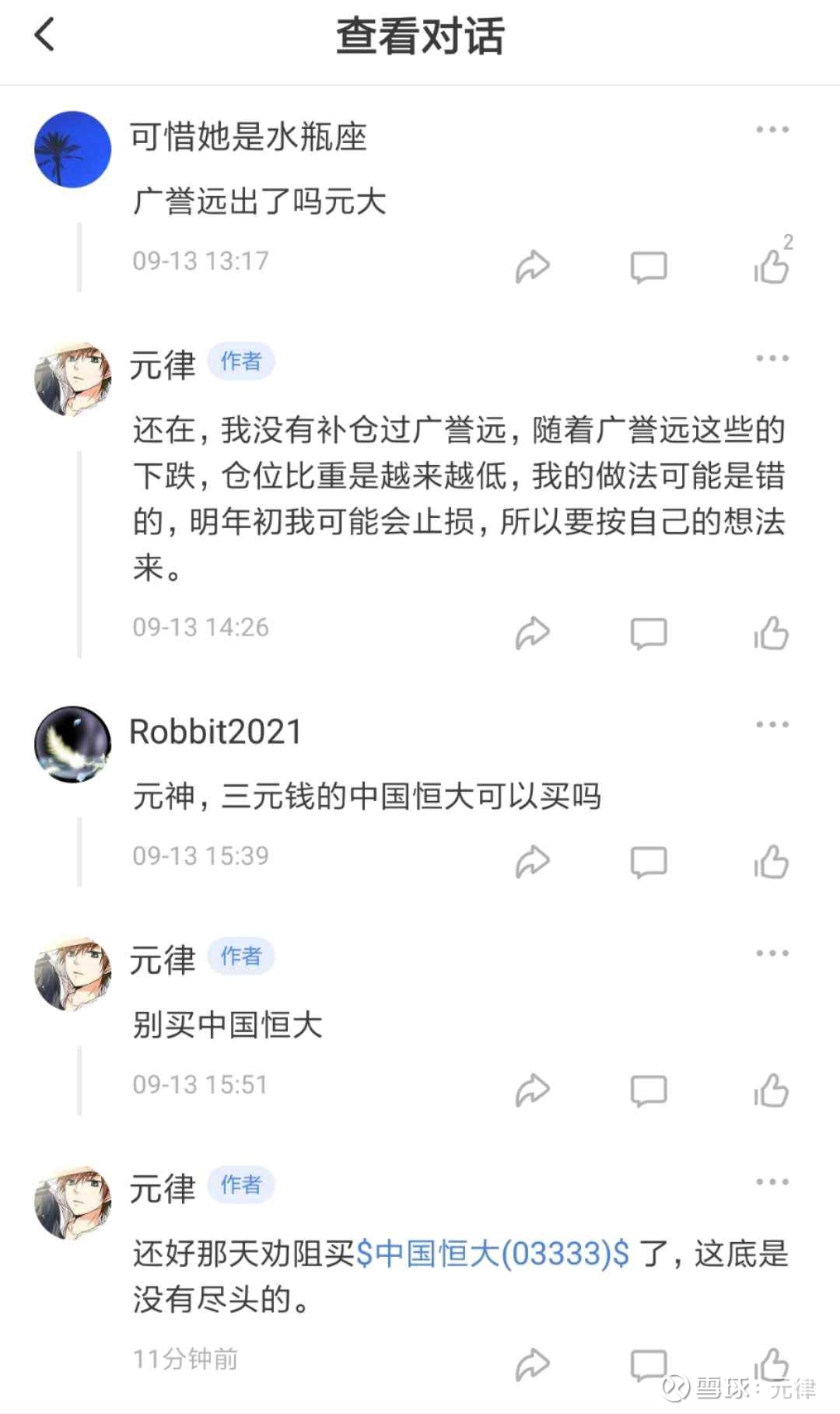Expand options menu on the bottom 元律 reply
Image resolution: width=840 pixels, height=1414 pixels.
click(772, 1182)
